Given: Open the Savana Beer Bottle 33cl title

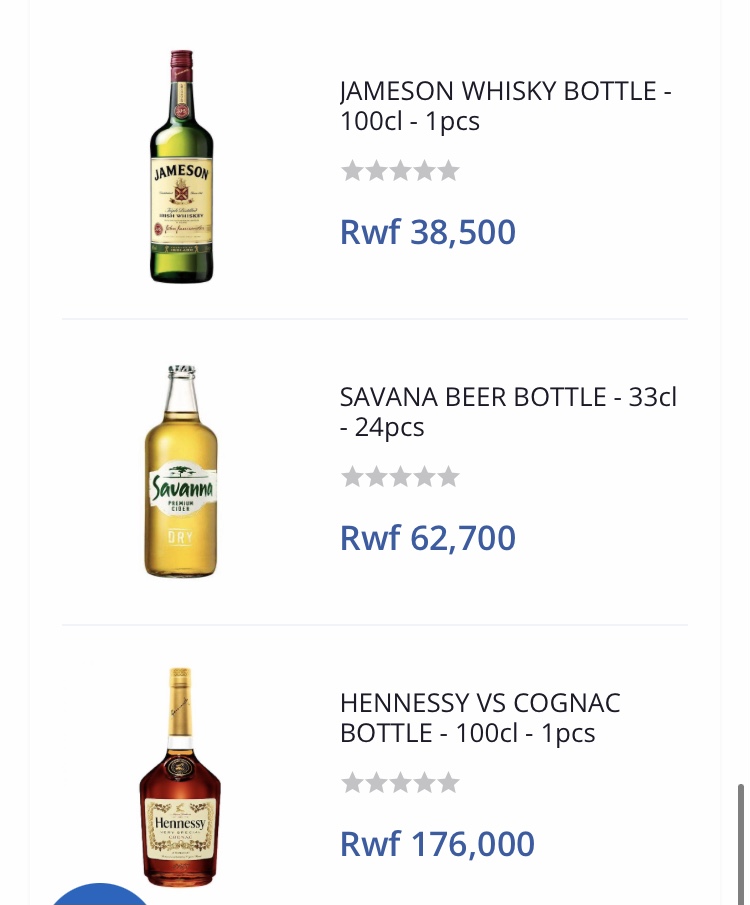Looking at the screenshot, I should (508, 412).
